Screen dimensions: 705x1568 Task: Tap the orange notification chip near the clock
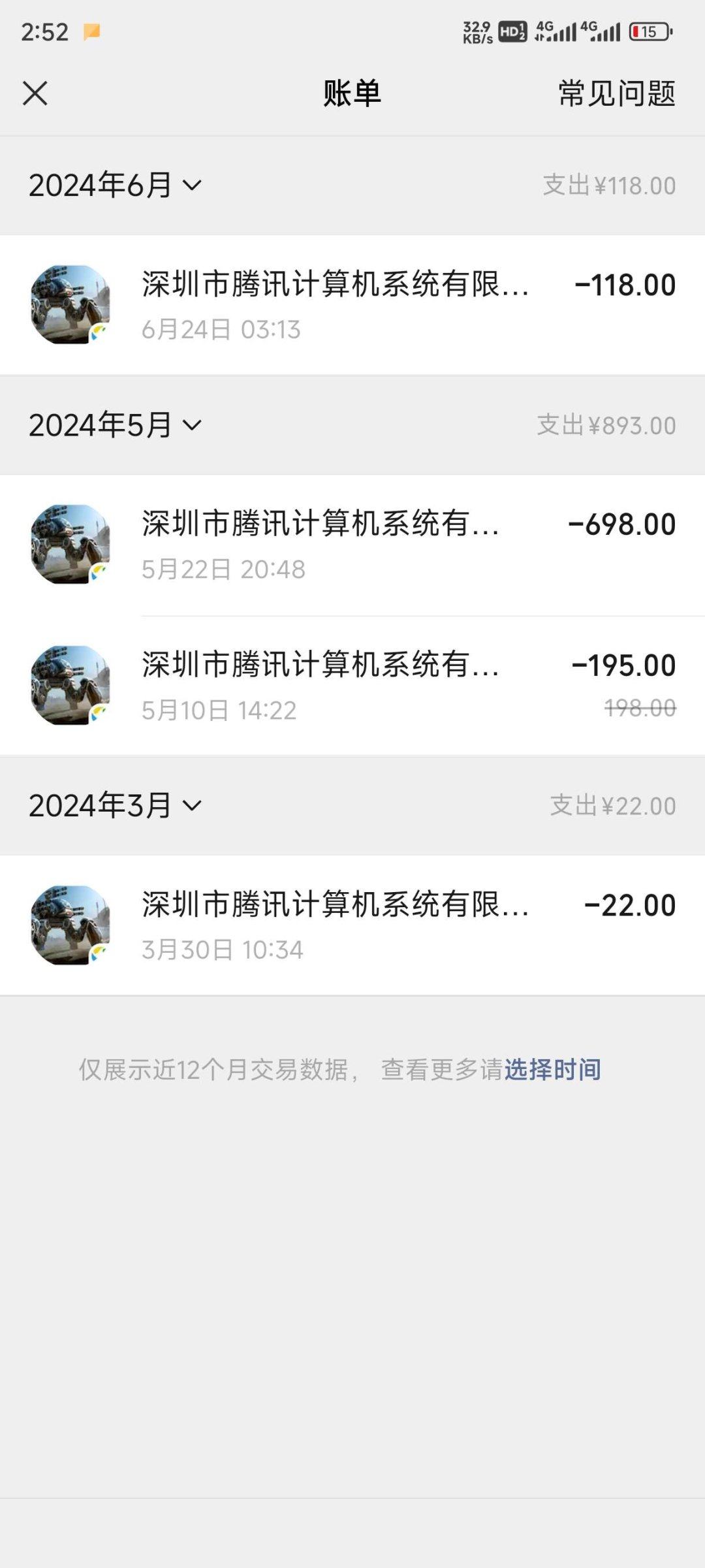91,30
